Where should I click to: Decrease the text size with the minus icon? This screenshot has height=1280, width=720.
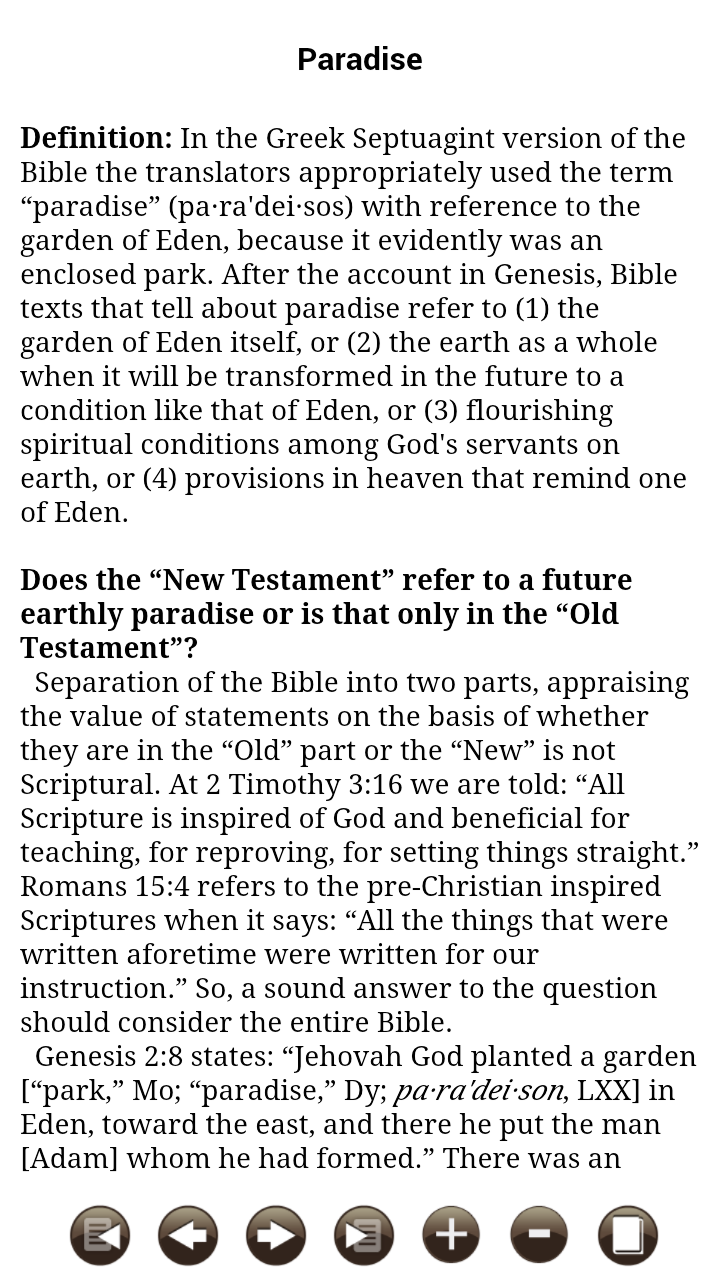(538, 1234)
